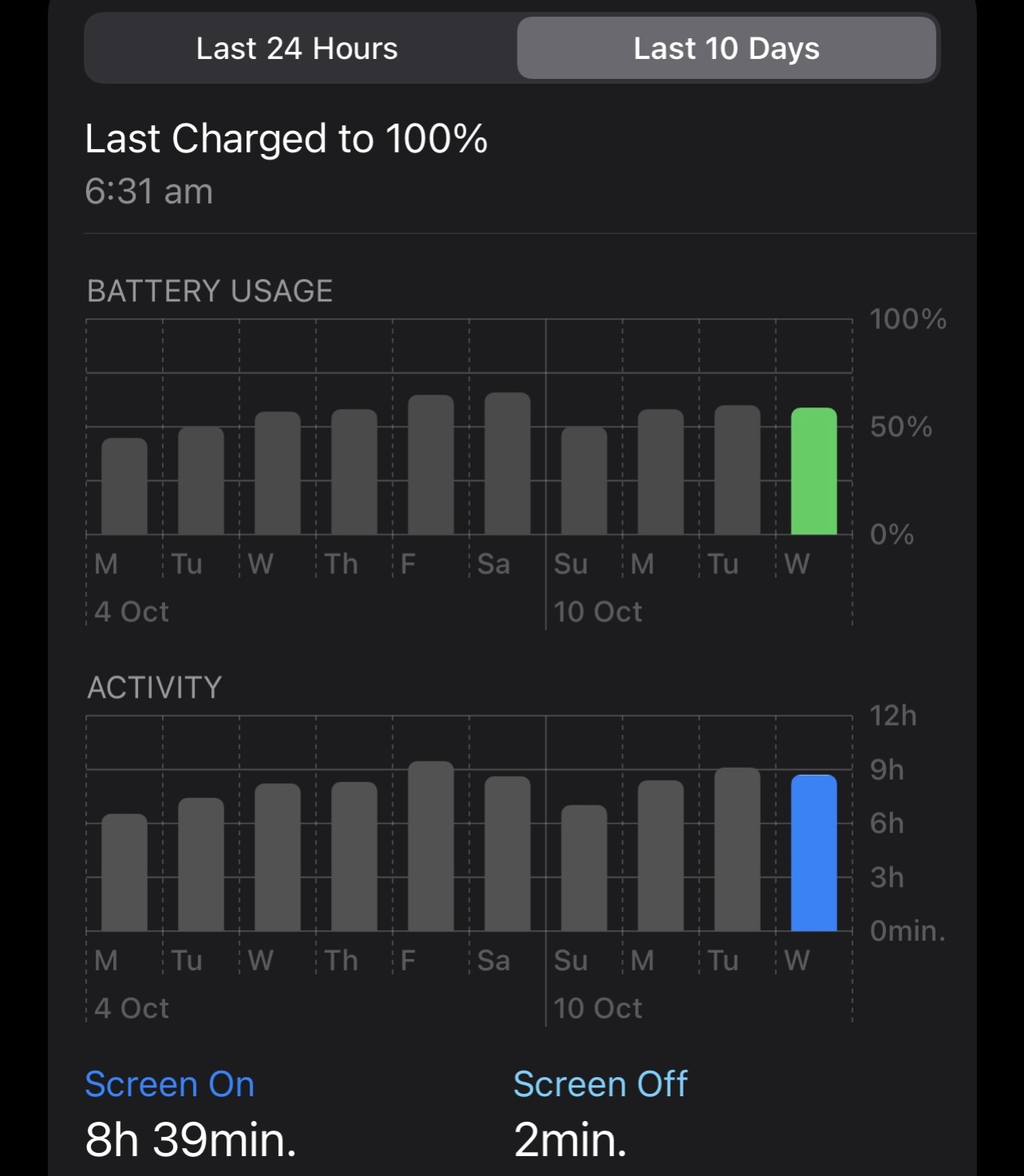The image size is (1024, 1176).
Task: Tap Friday's bar in the Activity chart
Action: click(431, 847)
